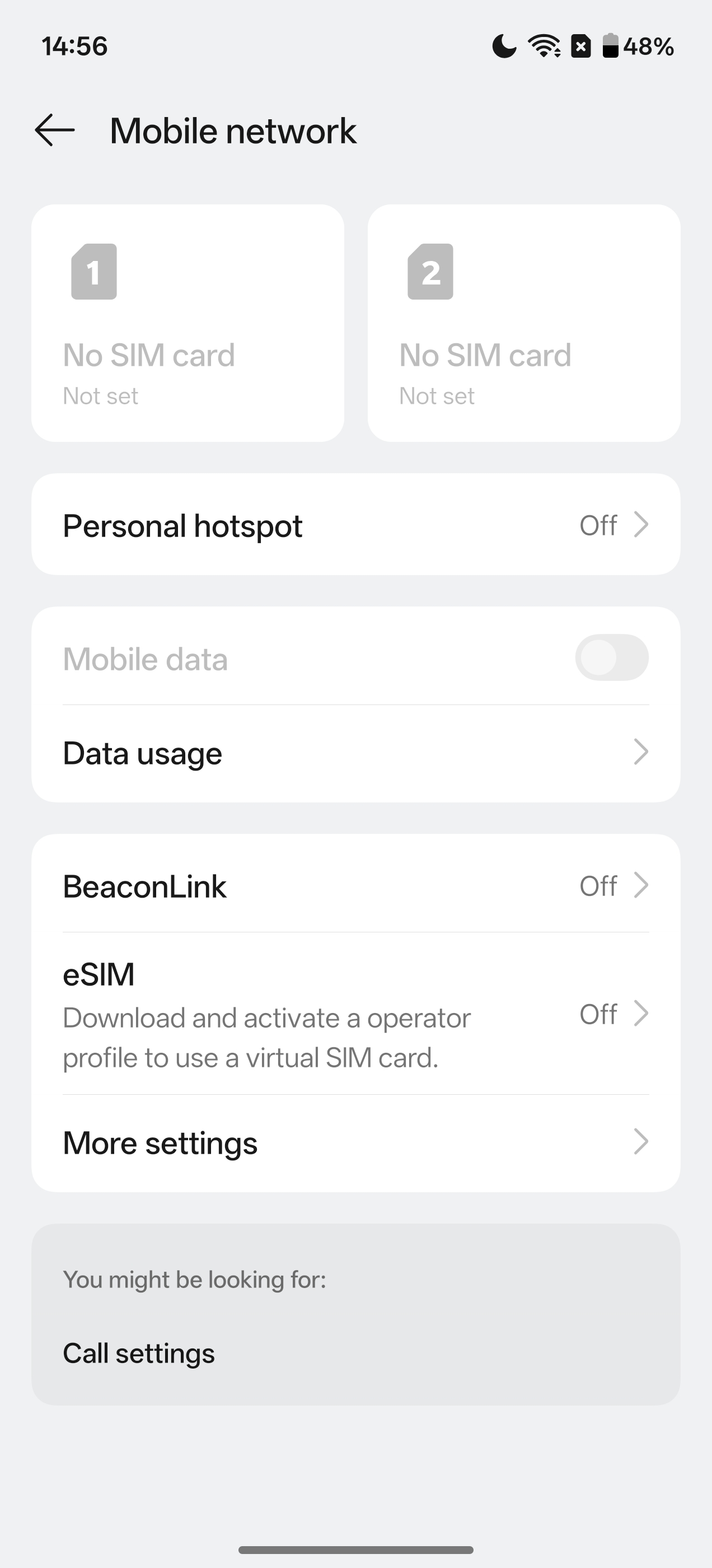Image resolution: width=712 pixels, height=1568 pixels.
Task: Open eSIM settings
Action: point(355,1014)
